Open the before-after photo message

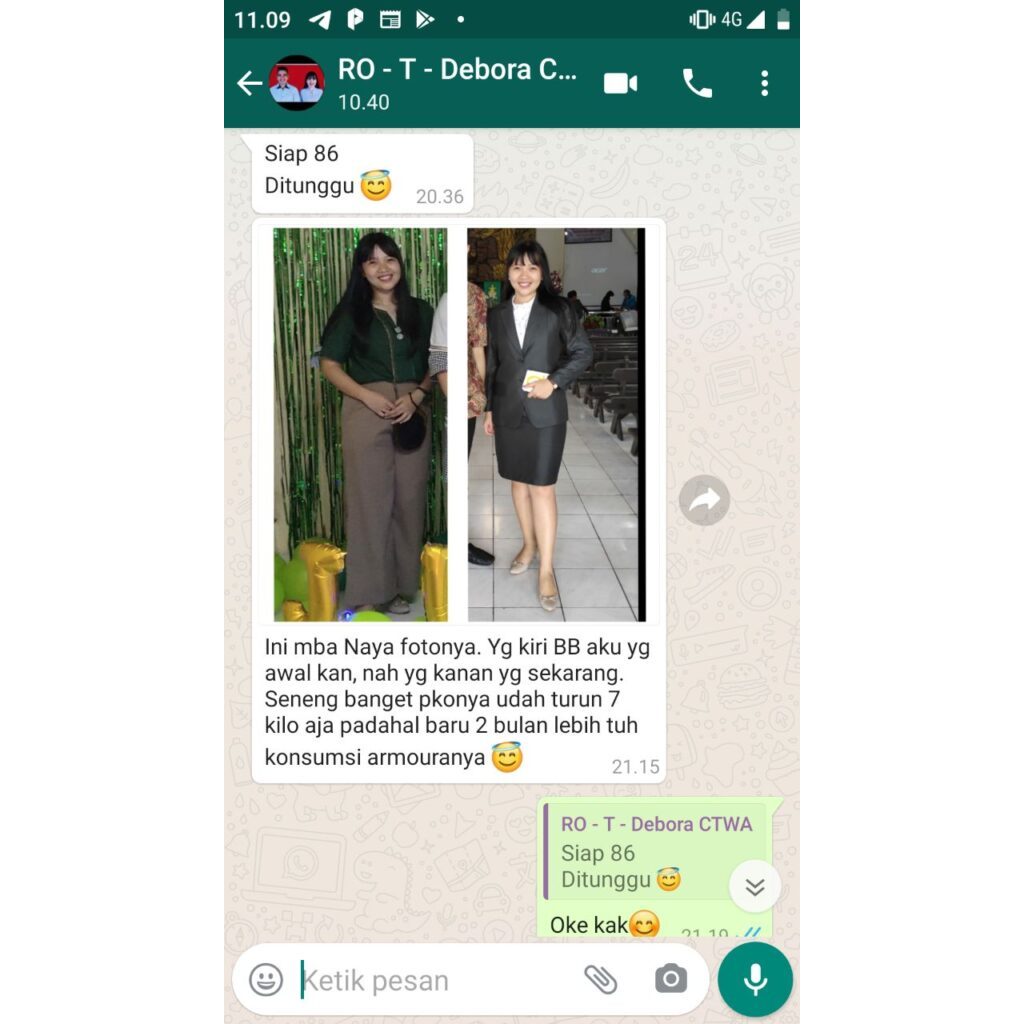point(459,425)
